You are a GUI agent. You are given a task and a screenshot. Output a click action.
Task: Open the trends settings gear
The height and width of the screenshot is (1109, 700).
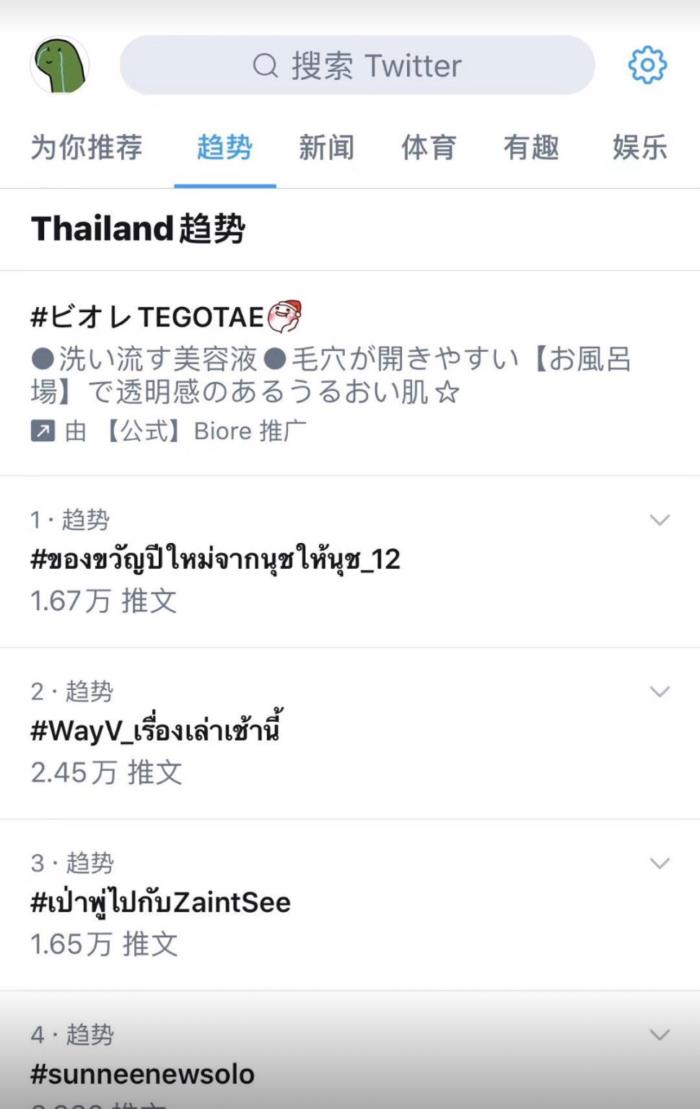[647, 65]
